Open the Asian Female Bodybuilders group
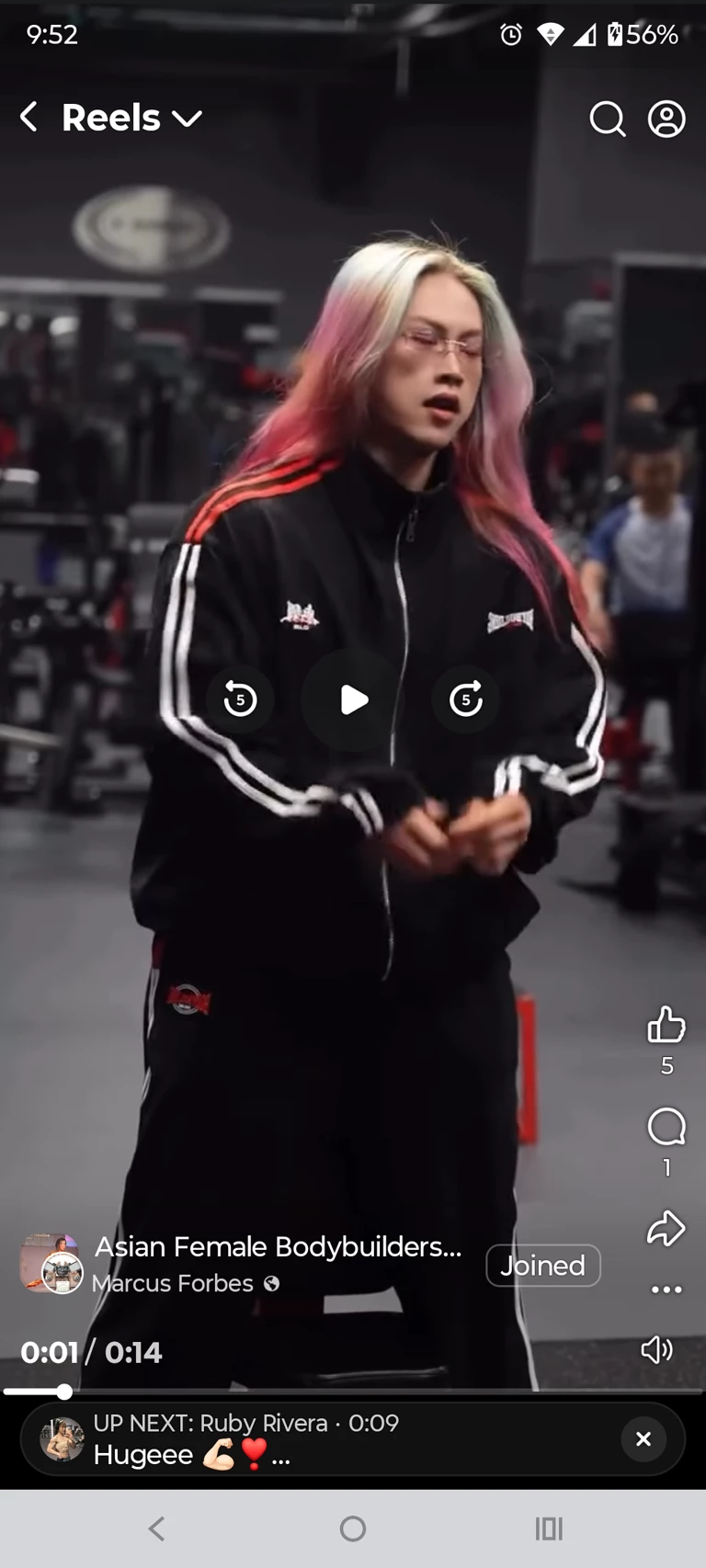The height and width of the screenshot is (1568, 706). pos(278,1246)
